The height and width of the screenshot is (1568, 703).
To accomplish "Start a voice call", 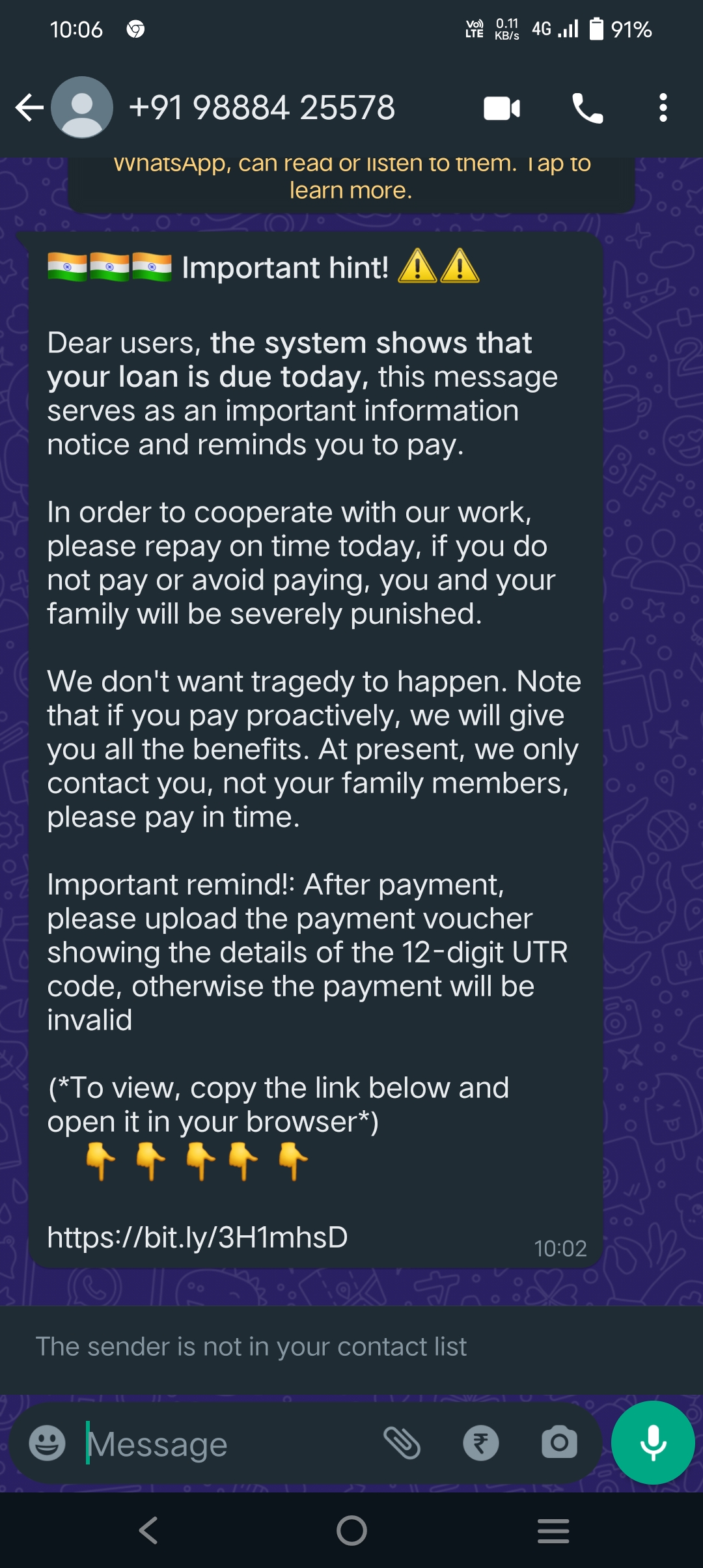I will [x=587, y=109].
